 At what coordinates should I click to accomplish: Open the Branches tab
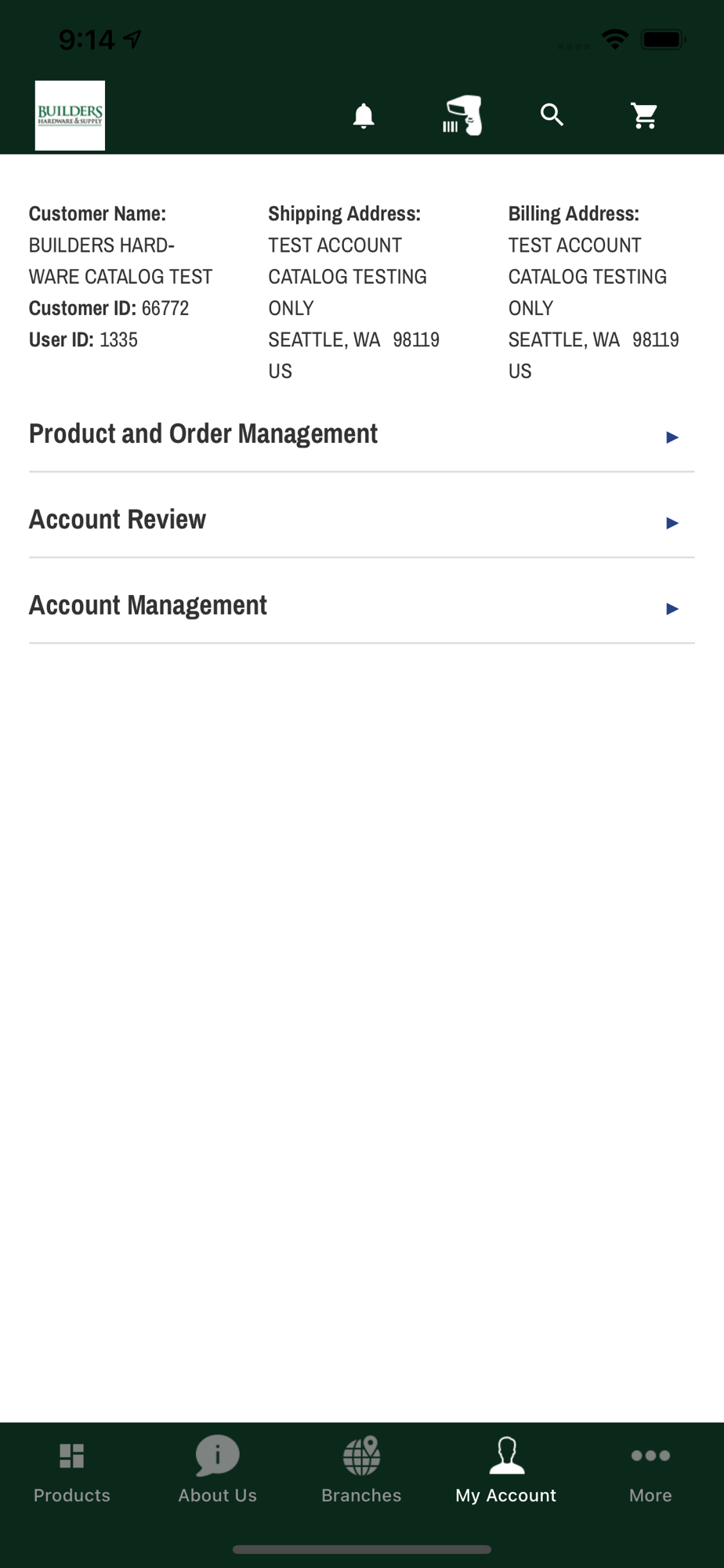[361, 1472]
